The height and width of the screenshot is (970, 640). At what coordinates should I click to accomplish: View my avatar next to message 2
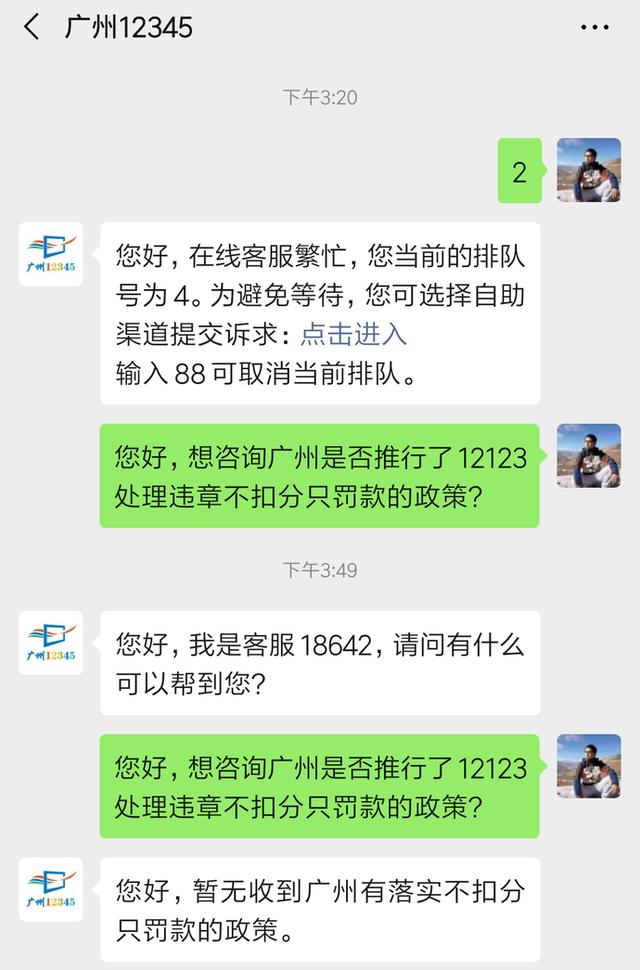(588, 171)
